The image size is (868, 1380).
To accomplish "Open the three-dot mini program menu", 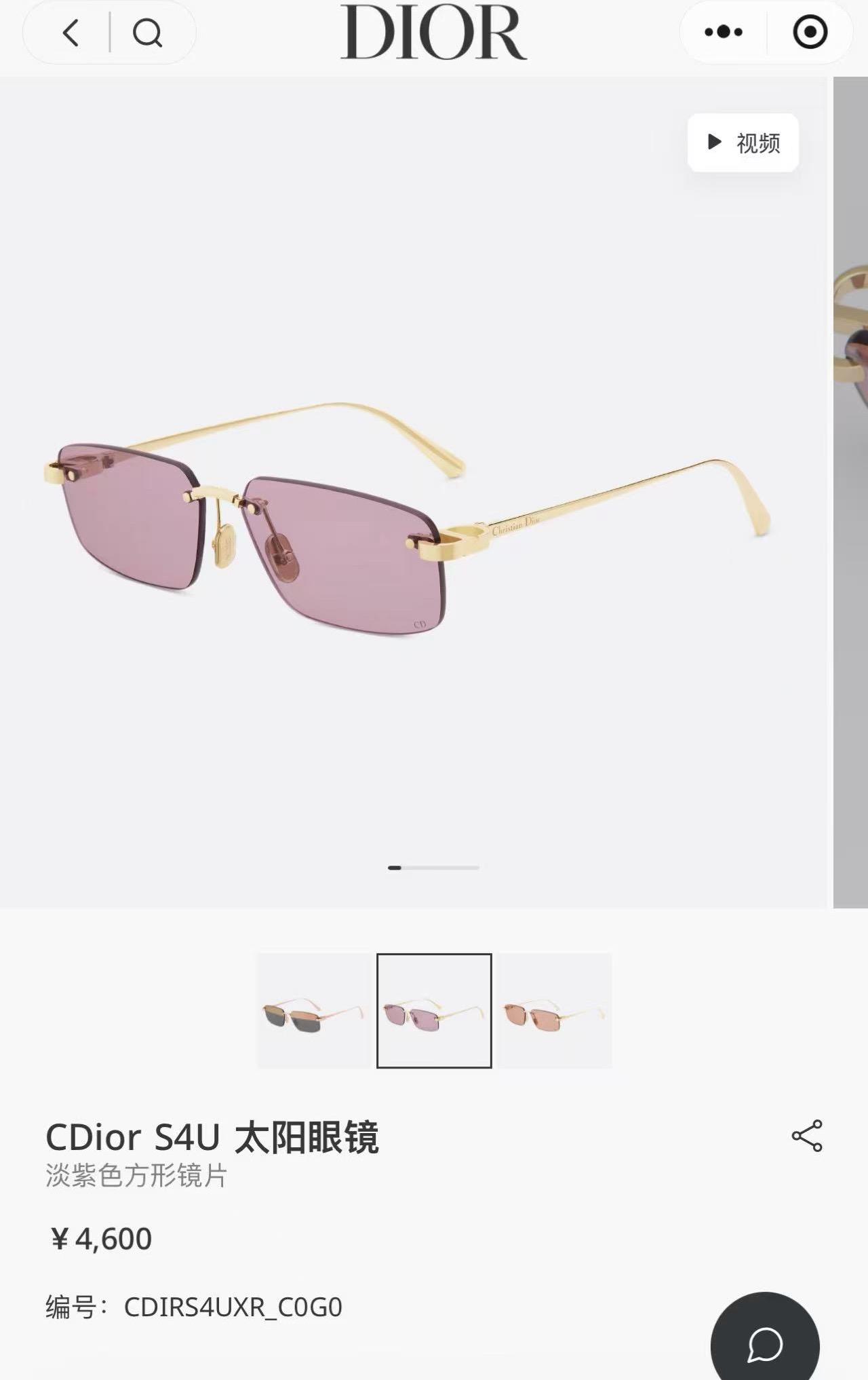I will [723, 32].
